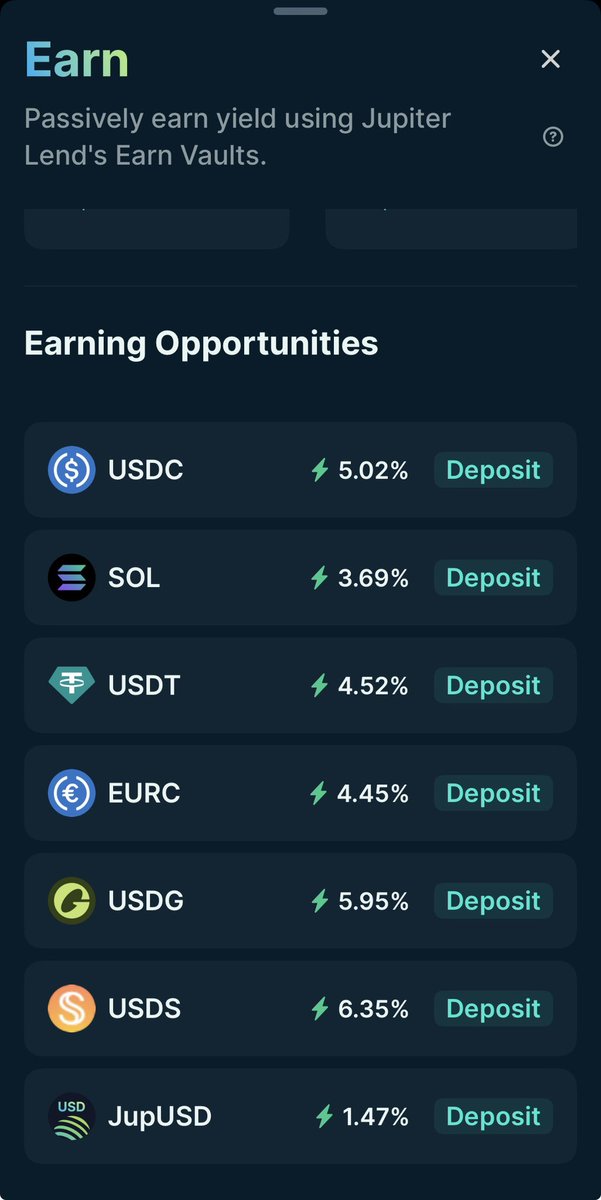Deposit into the JupUSD vault

(x=493, y=1116)
